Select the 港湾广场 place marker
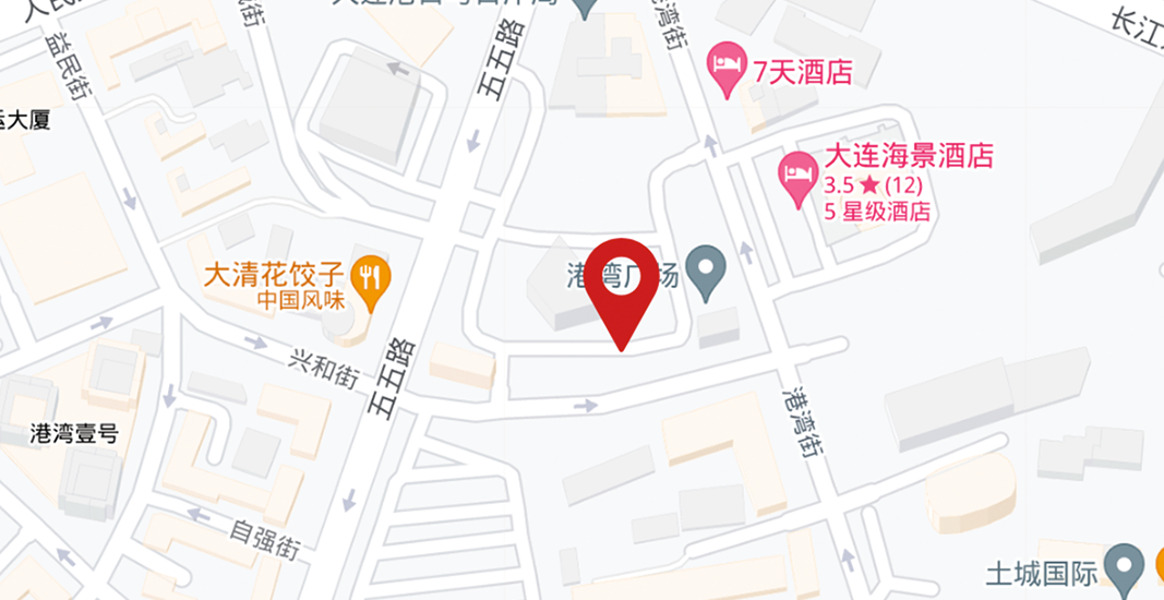 click(x=710, y=272)
